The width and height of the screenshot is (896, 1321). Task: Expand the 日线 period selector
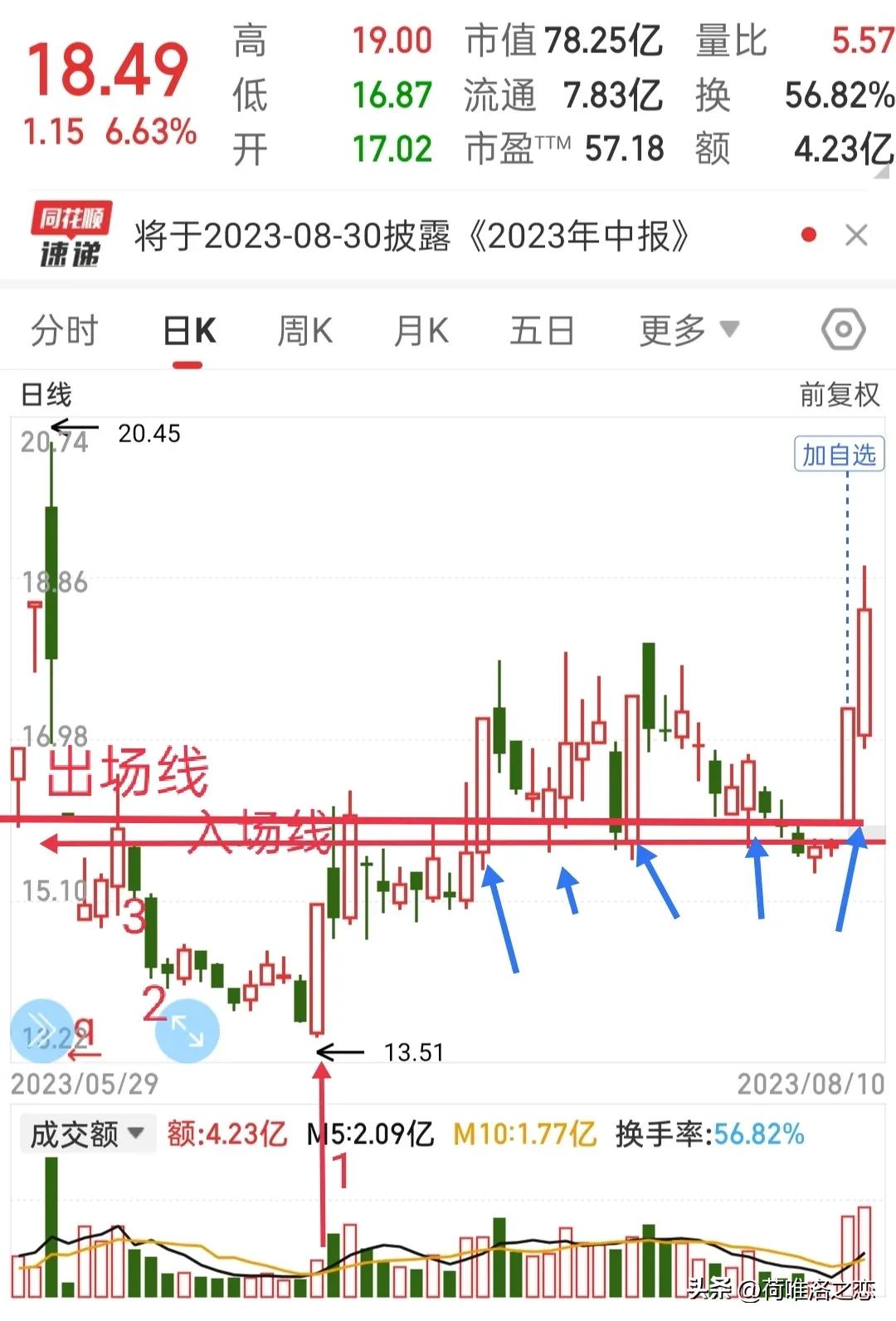coord(45,396)
